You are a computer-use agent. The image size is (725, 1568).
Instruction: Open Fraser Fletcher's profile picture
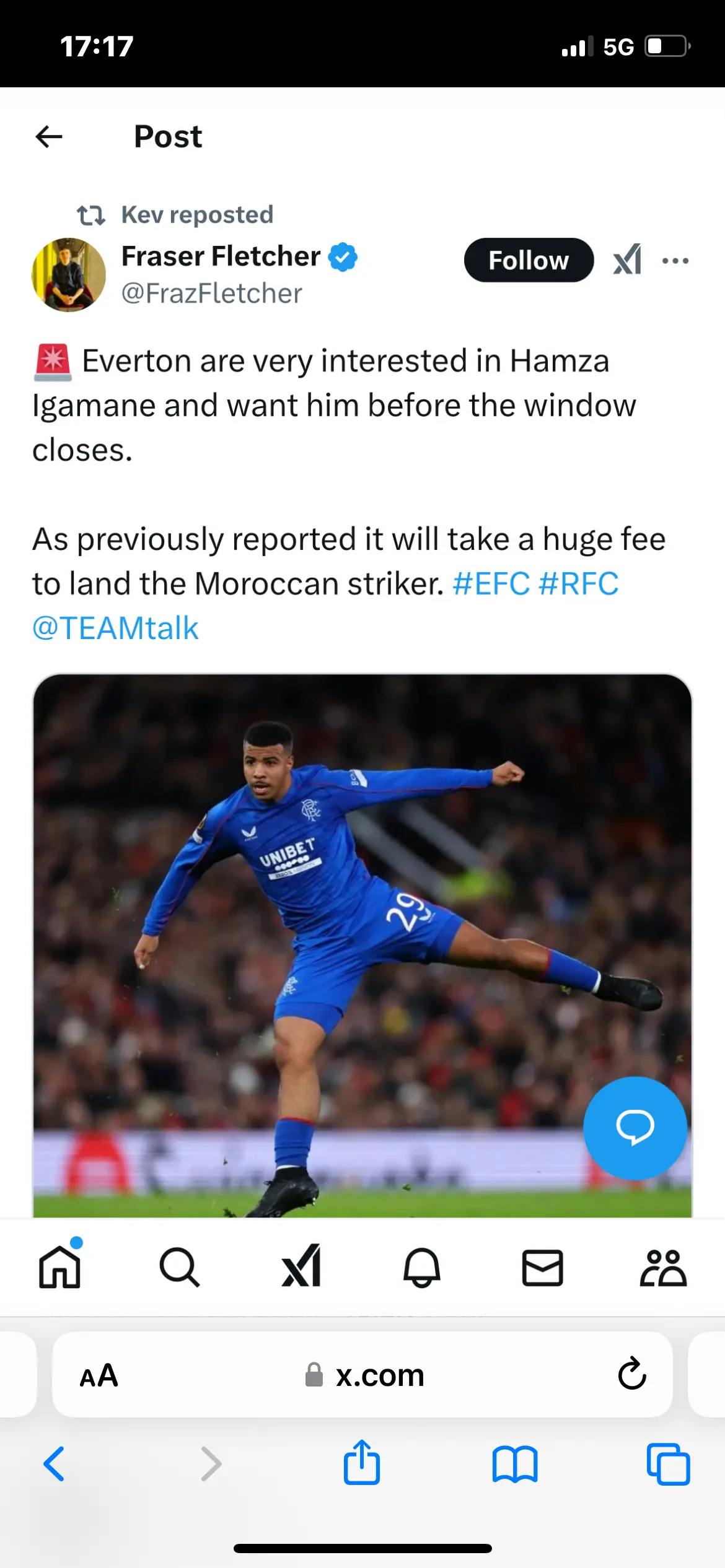click(x=69, y=274)
